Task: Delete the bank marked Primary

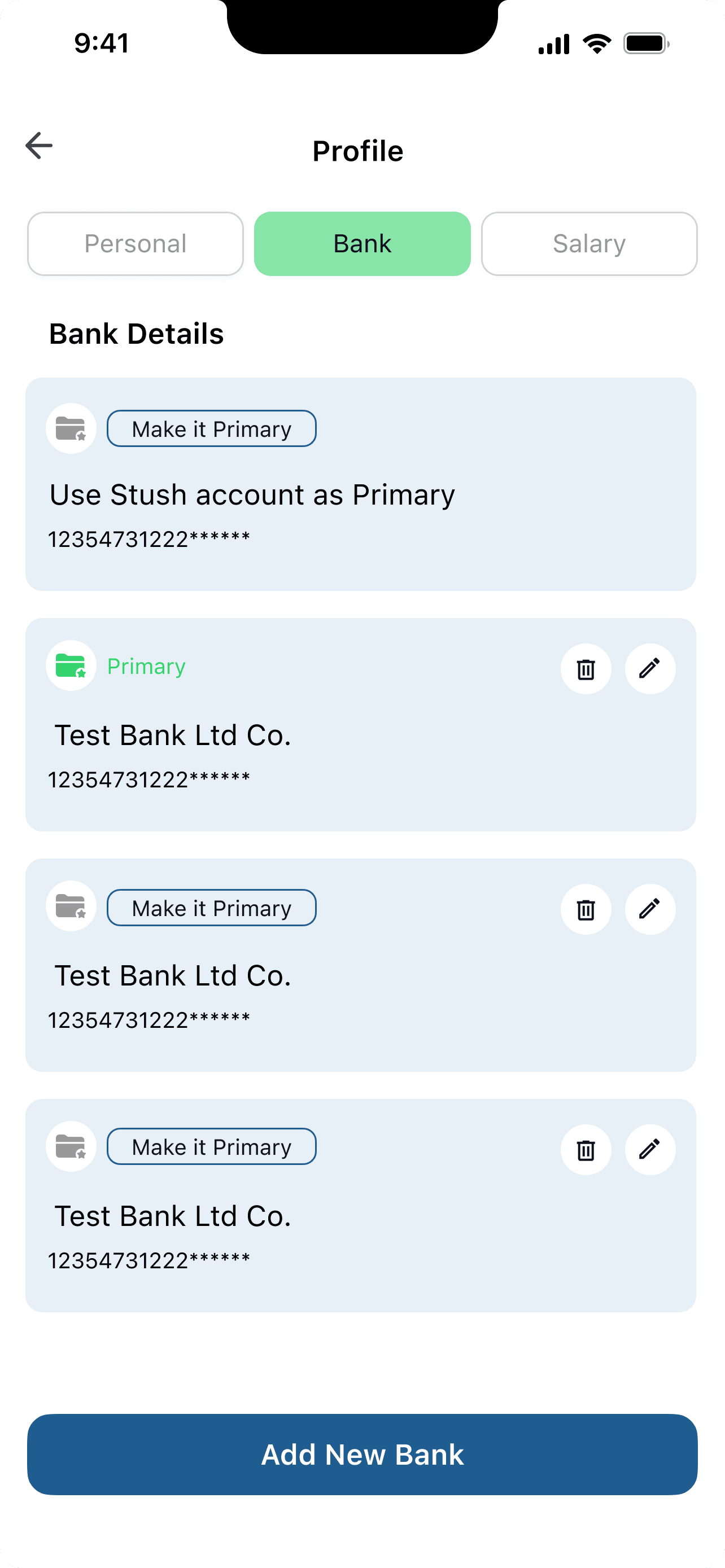Action: pyautogui.click(x=586, y=669)
